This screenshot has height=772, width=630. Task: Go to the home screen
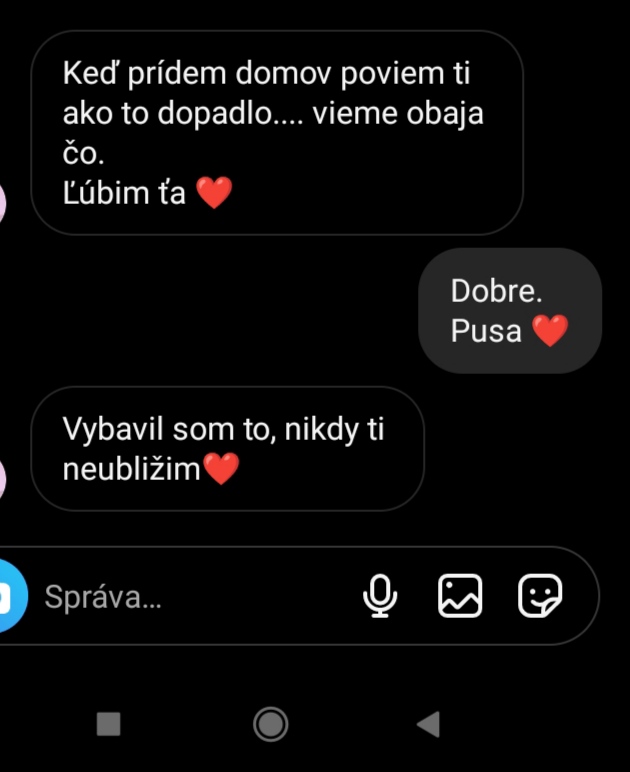[x=270, y=724]
